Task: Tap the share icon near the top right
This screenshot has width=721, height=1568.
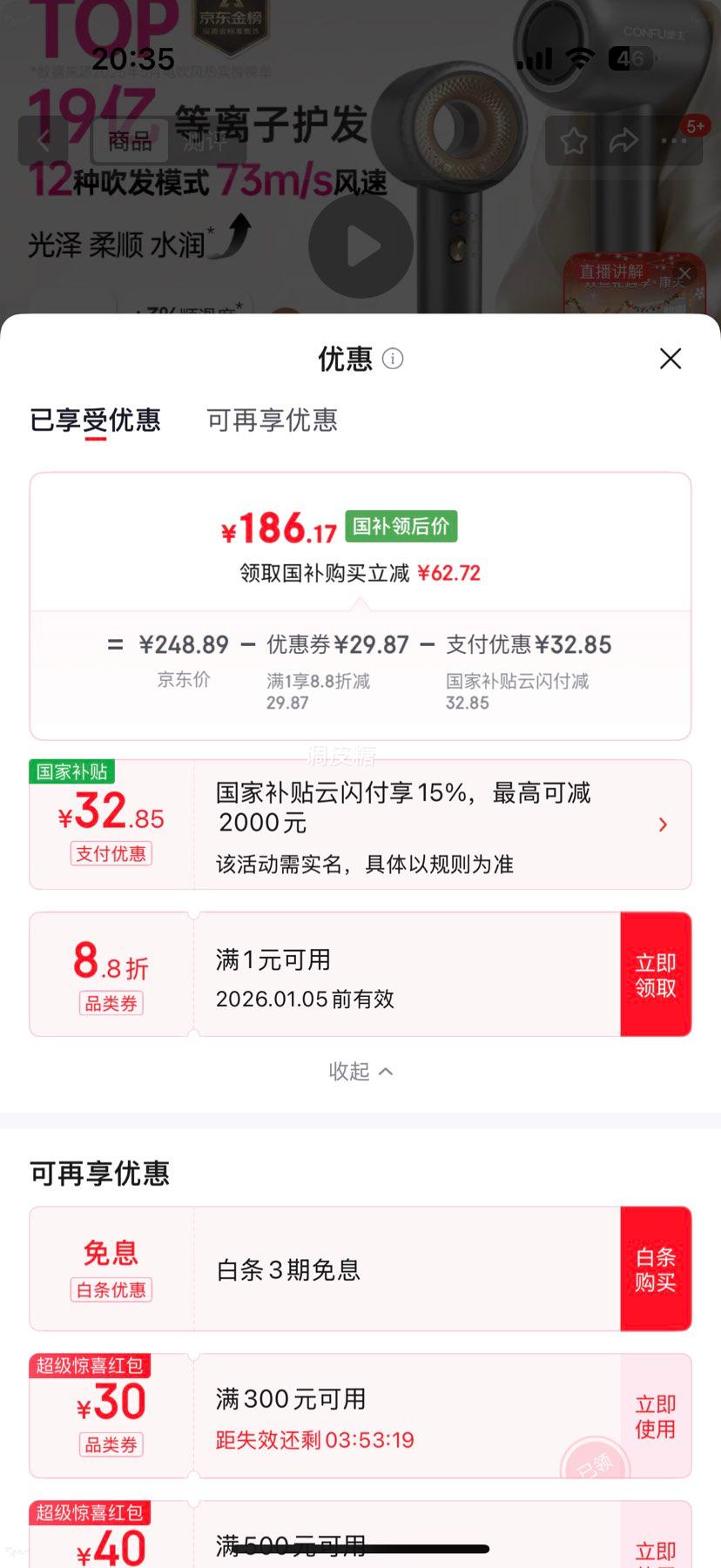Action: click(x=622, y=142)
